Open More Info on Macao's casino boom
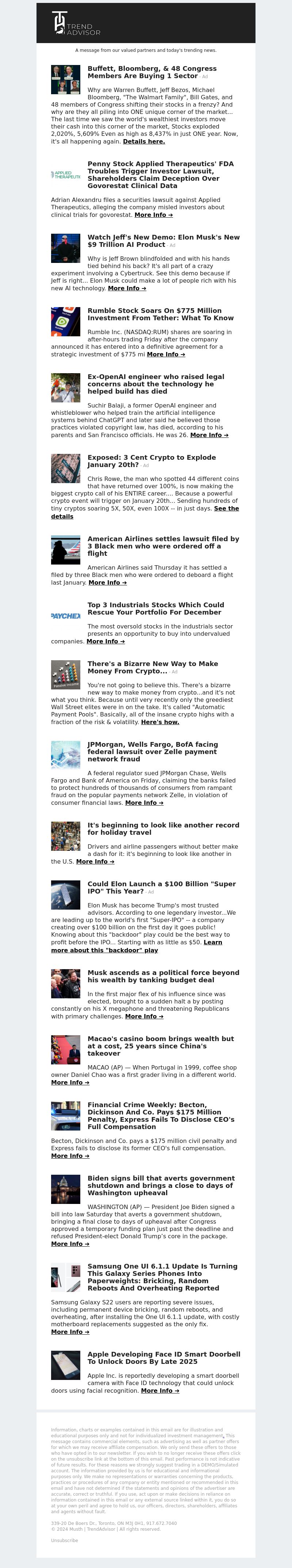Image resolution: width=292 pixels, height=1568 pixels. [x=70, y=1083]
